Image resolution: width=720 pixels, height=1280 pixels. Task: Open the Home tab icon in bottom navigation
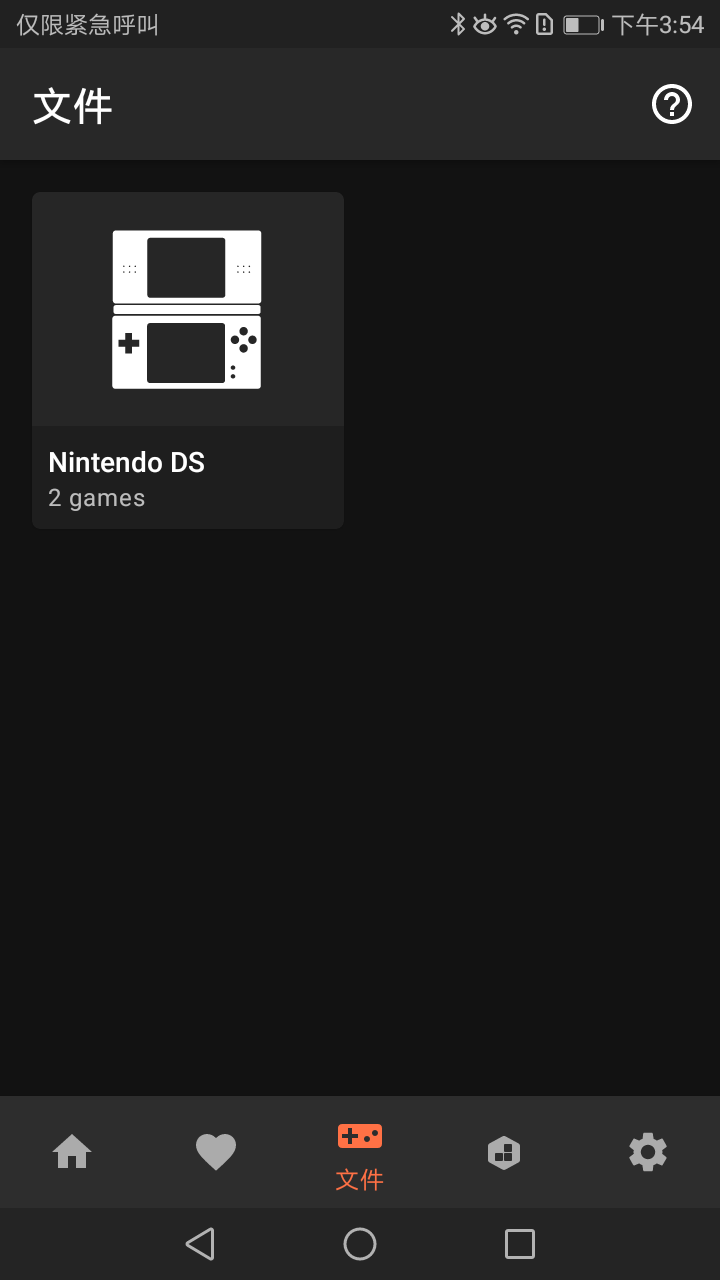pyautogui.click(x=72, y=1152)
